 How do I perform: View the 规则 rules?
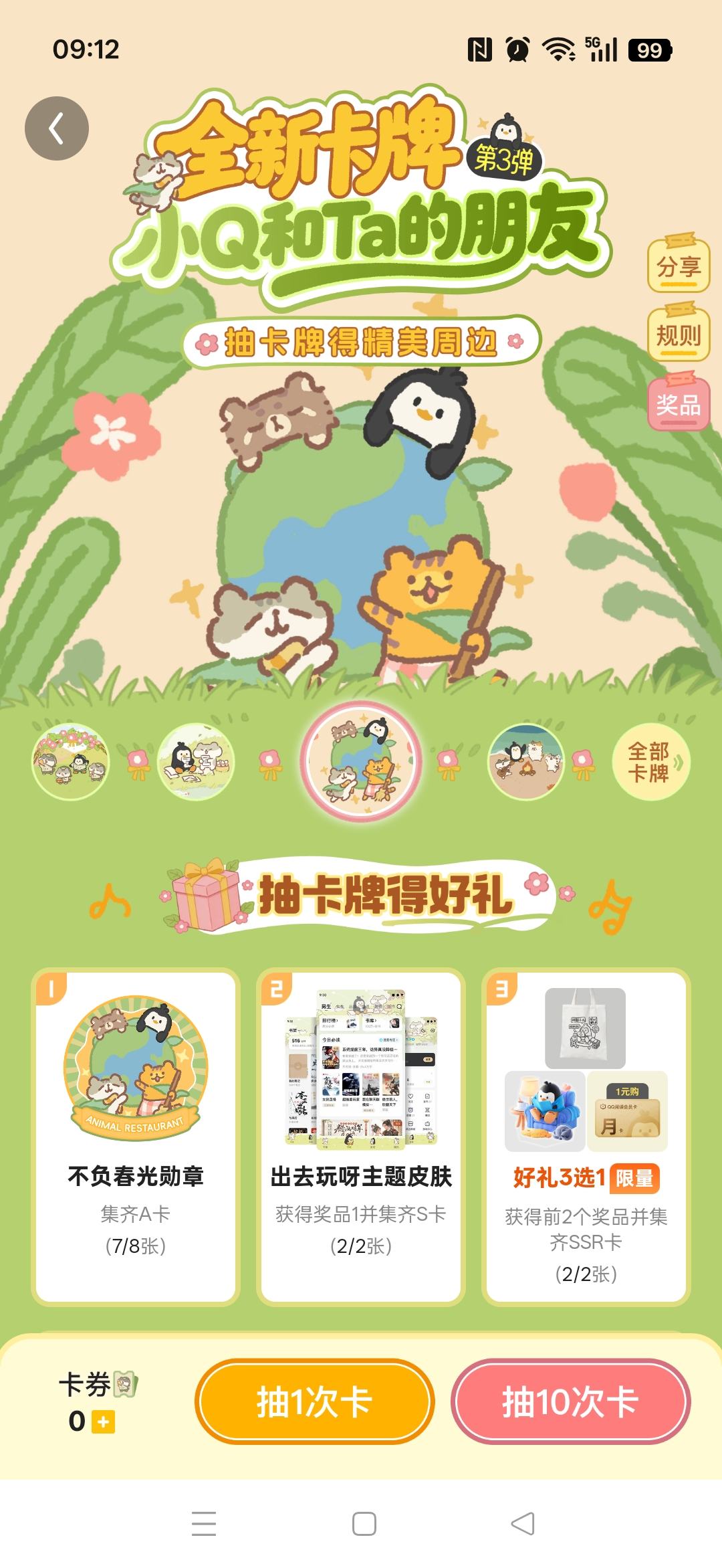coord(678,334)
